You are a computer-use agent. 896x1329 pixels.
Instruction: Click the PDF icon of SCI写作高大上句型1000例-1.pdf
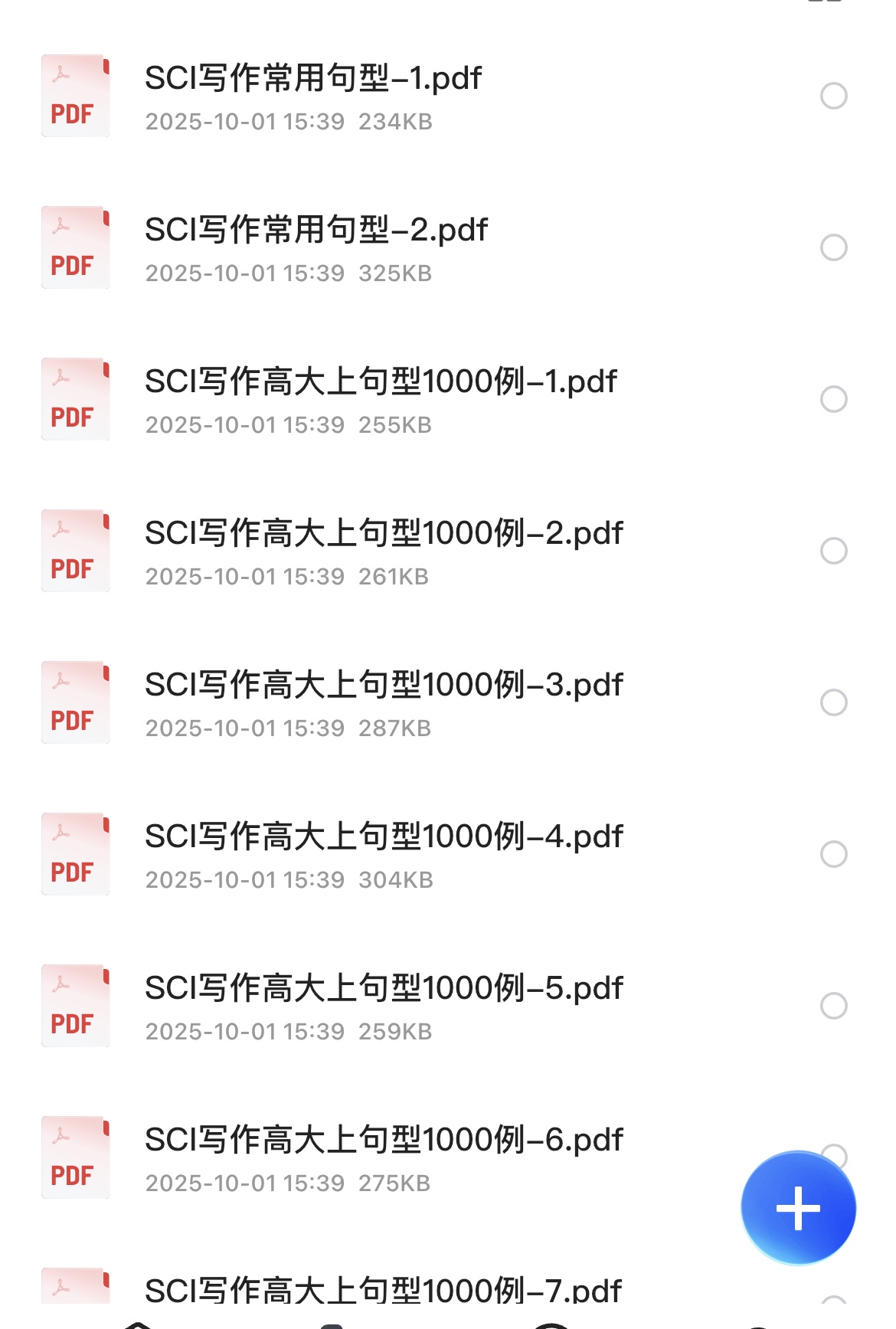(x=74, y=398)
